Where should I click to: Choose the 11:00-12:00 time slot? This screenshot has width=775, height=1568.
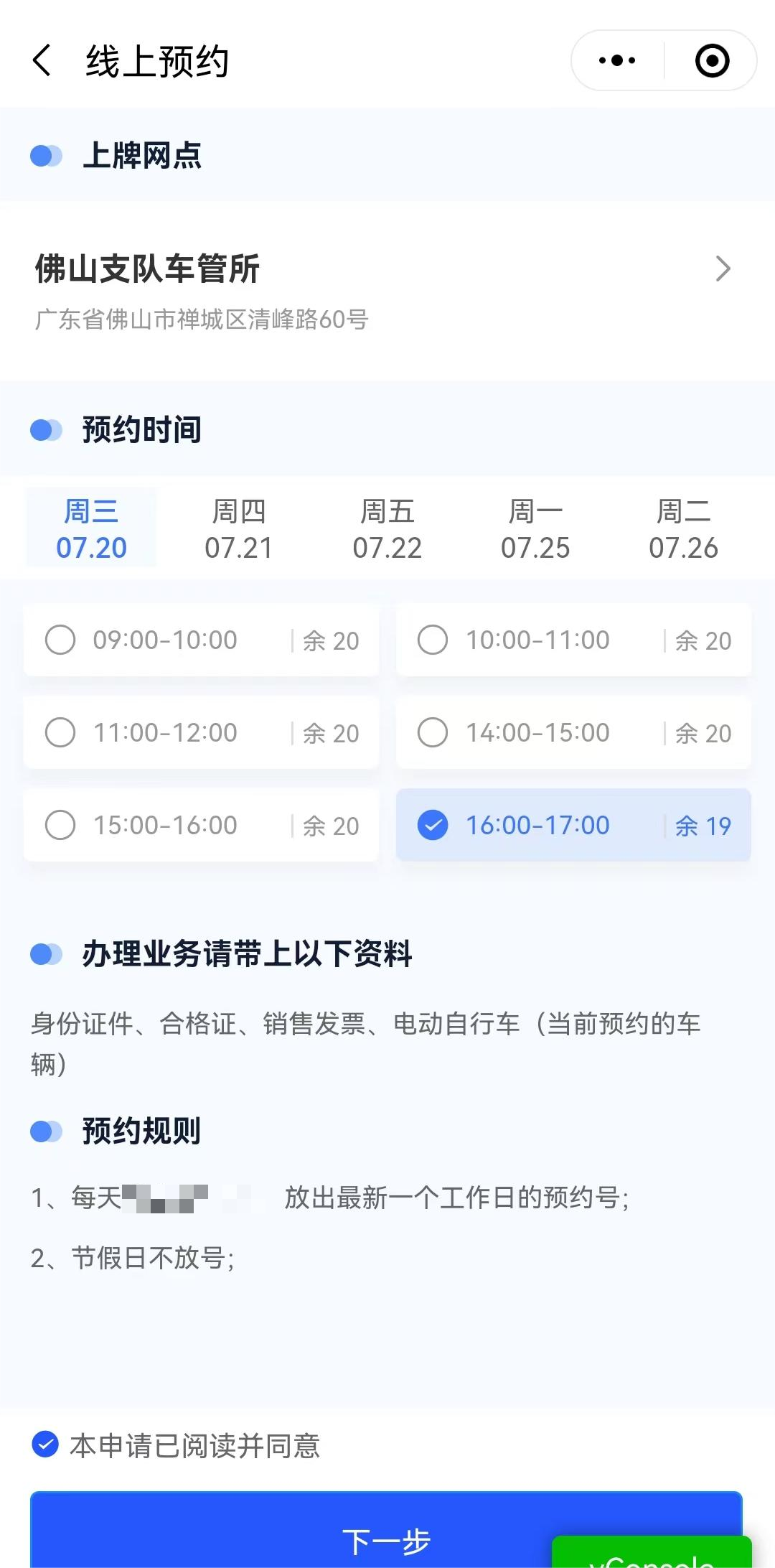(201, 732)
